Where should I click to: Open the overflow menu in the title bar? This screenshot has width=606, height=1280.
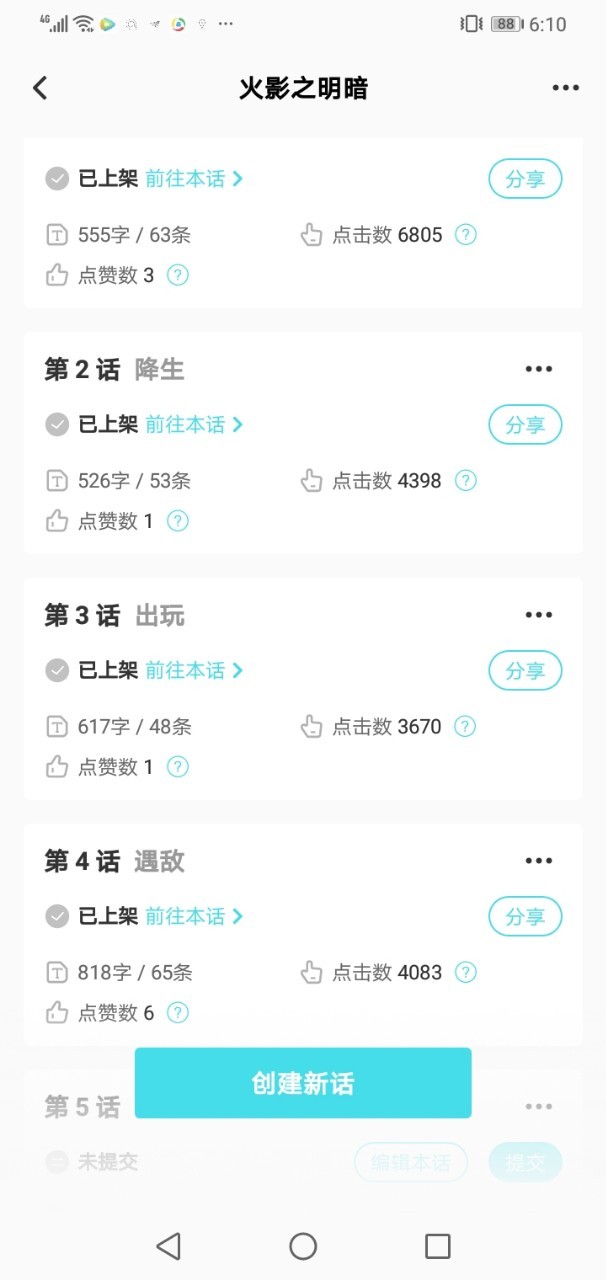point(565,88)
